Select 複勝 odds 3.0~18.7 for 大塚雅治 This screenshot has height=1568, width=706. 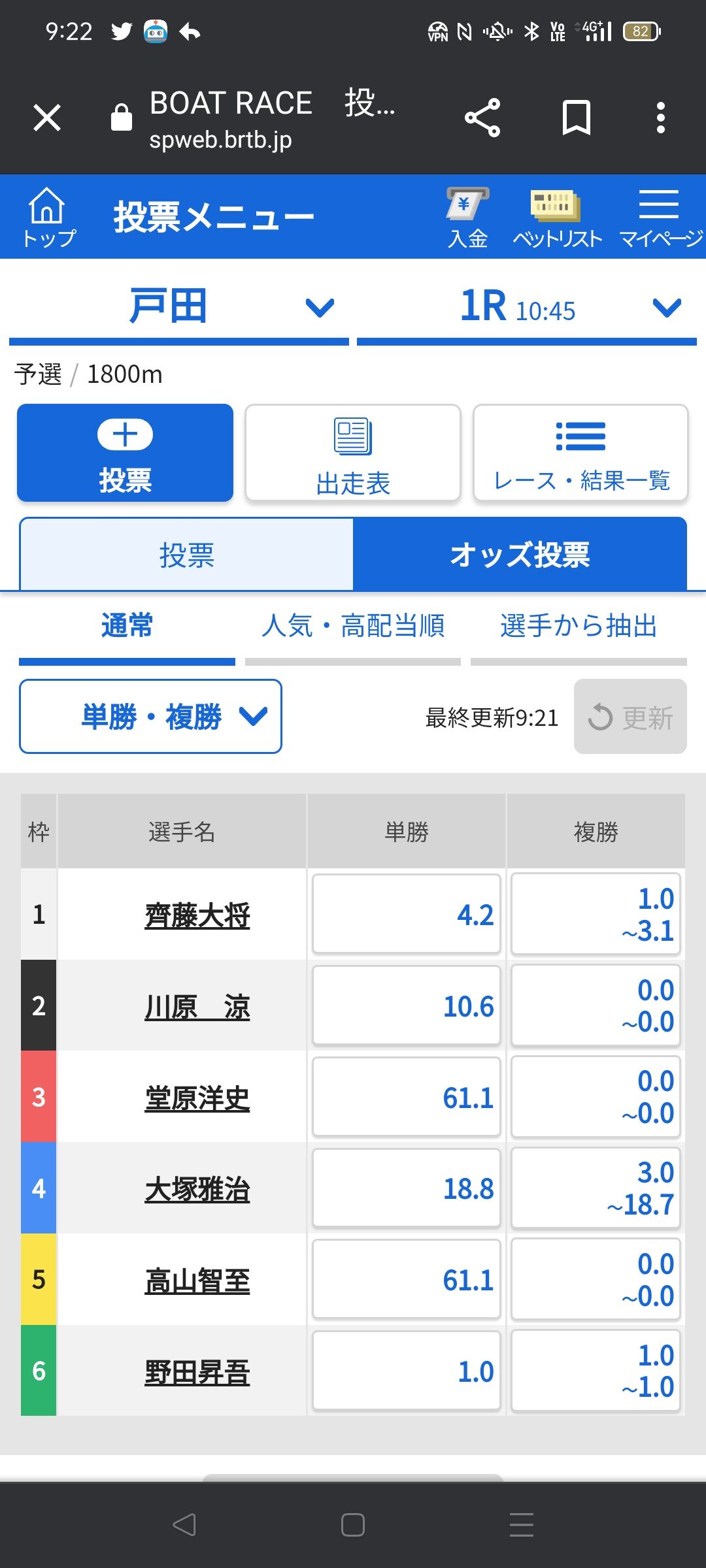(x=596, y=1188)
